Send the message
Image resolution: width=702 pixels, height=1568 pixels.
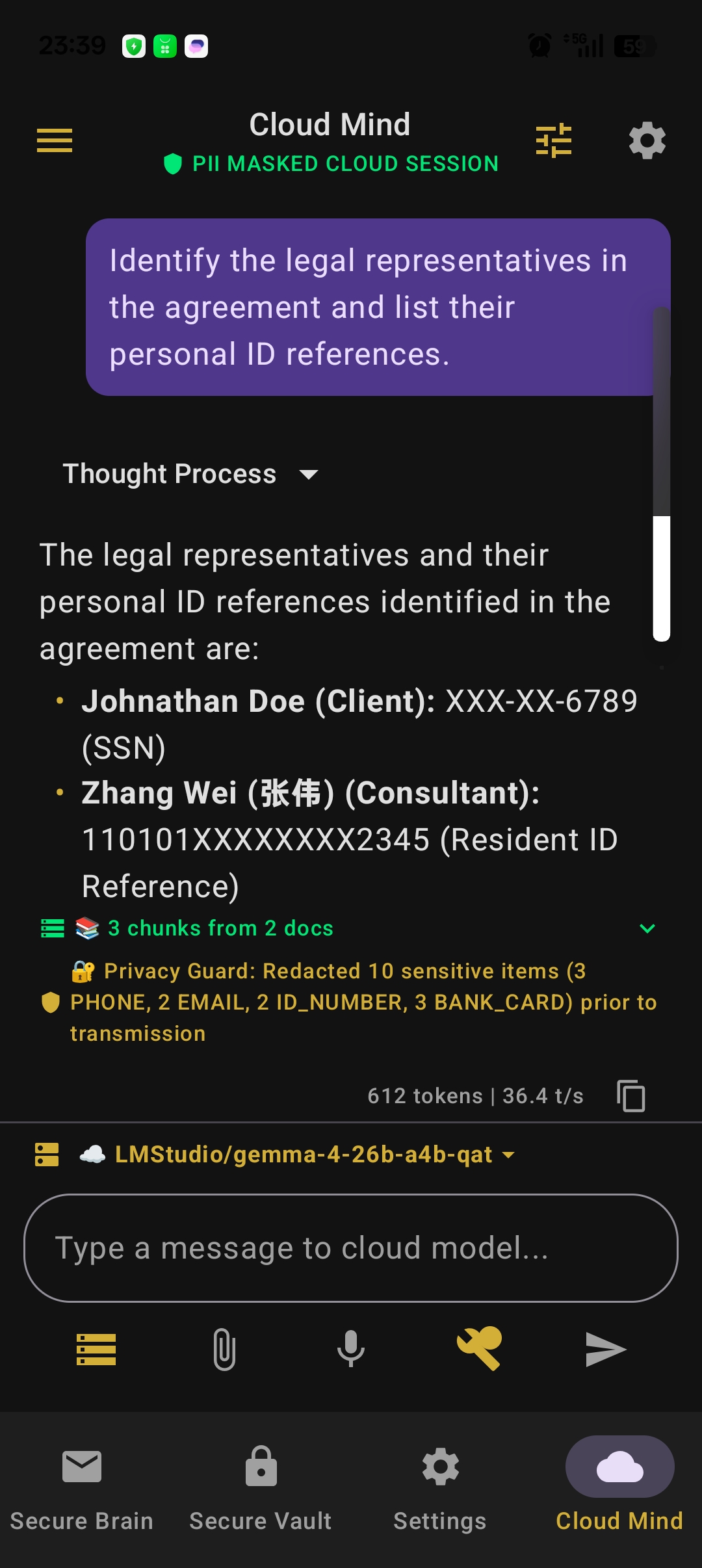click(x=606, y=1350)
